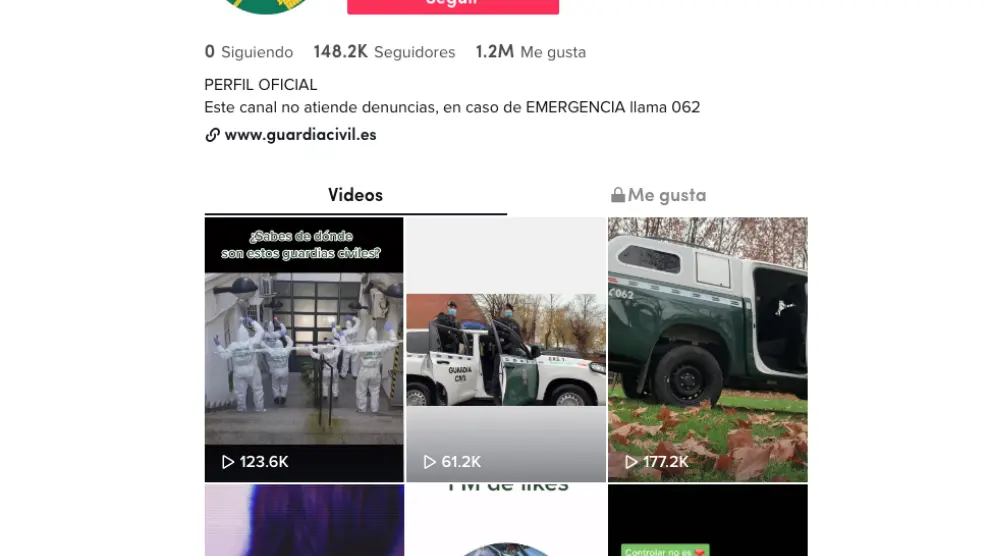This screenshot has width=990, height=556.
Task: Tap the red Seguir button
Action: 453,6
